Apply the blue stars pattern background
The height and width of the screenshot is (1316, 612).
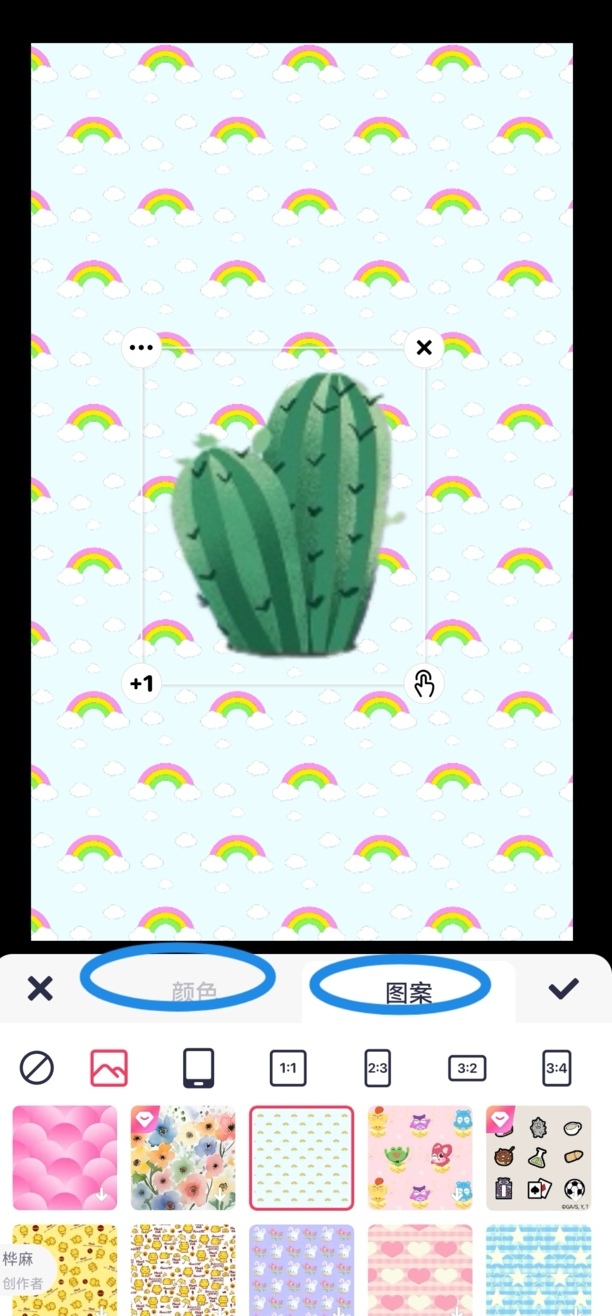point(538,1268)
